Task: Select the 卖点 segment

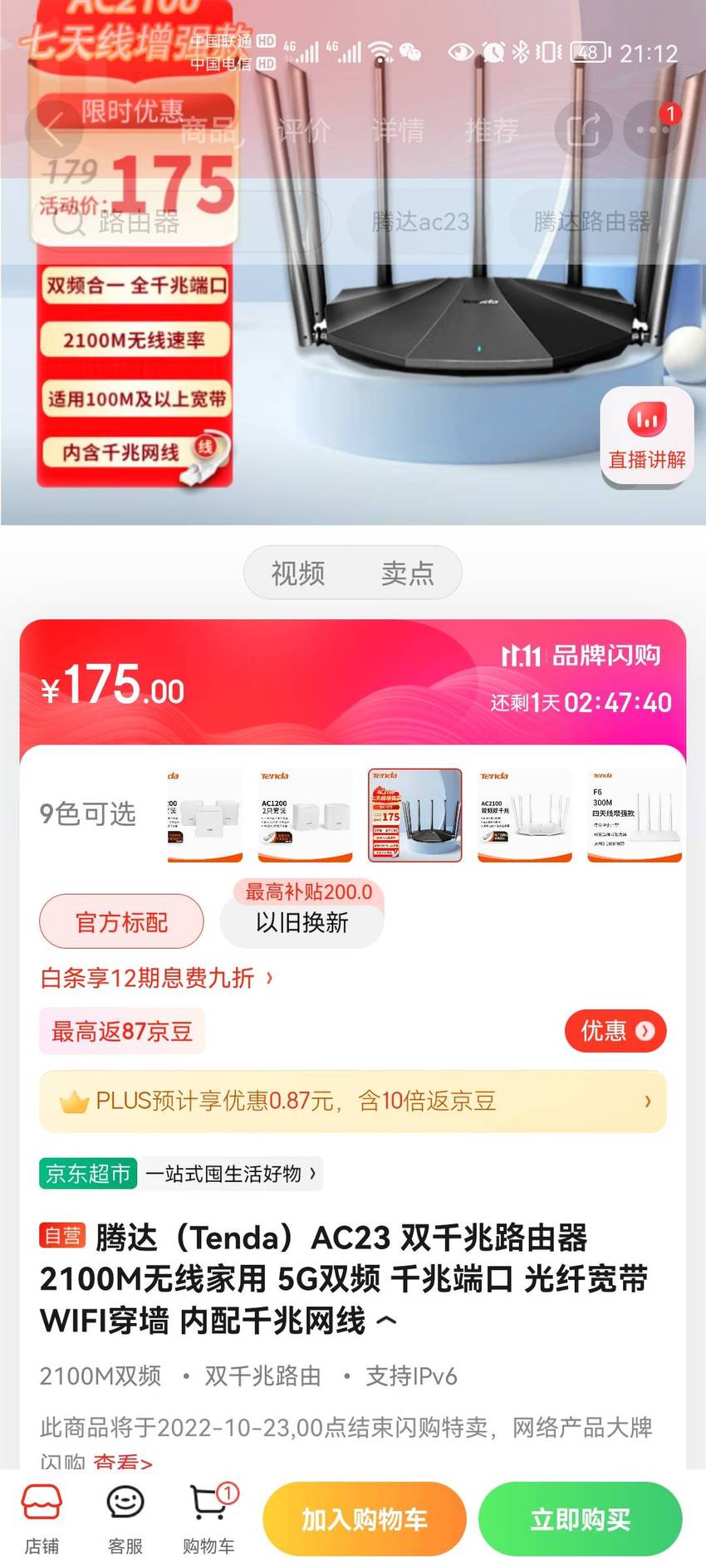Action: coord(408,573)
